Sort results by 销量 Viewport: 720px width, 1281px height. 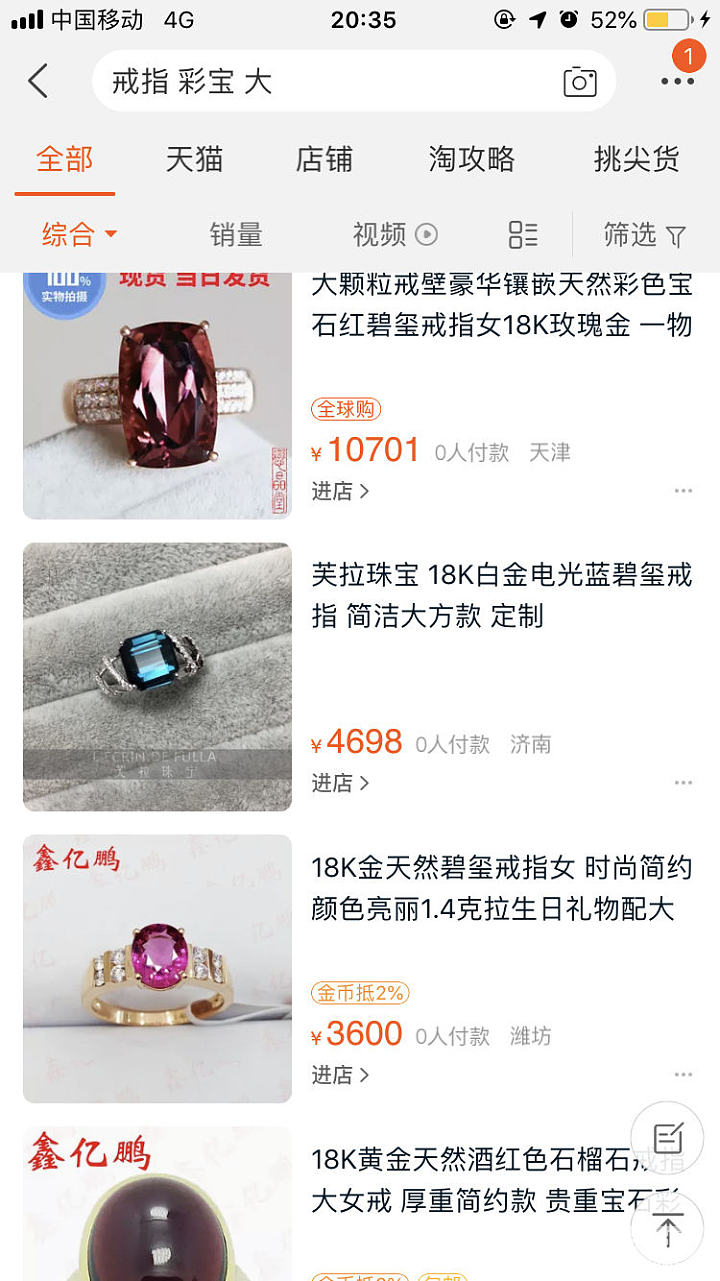[236, 235]
